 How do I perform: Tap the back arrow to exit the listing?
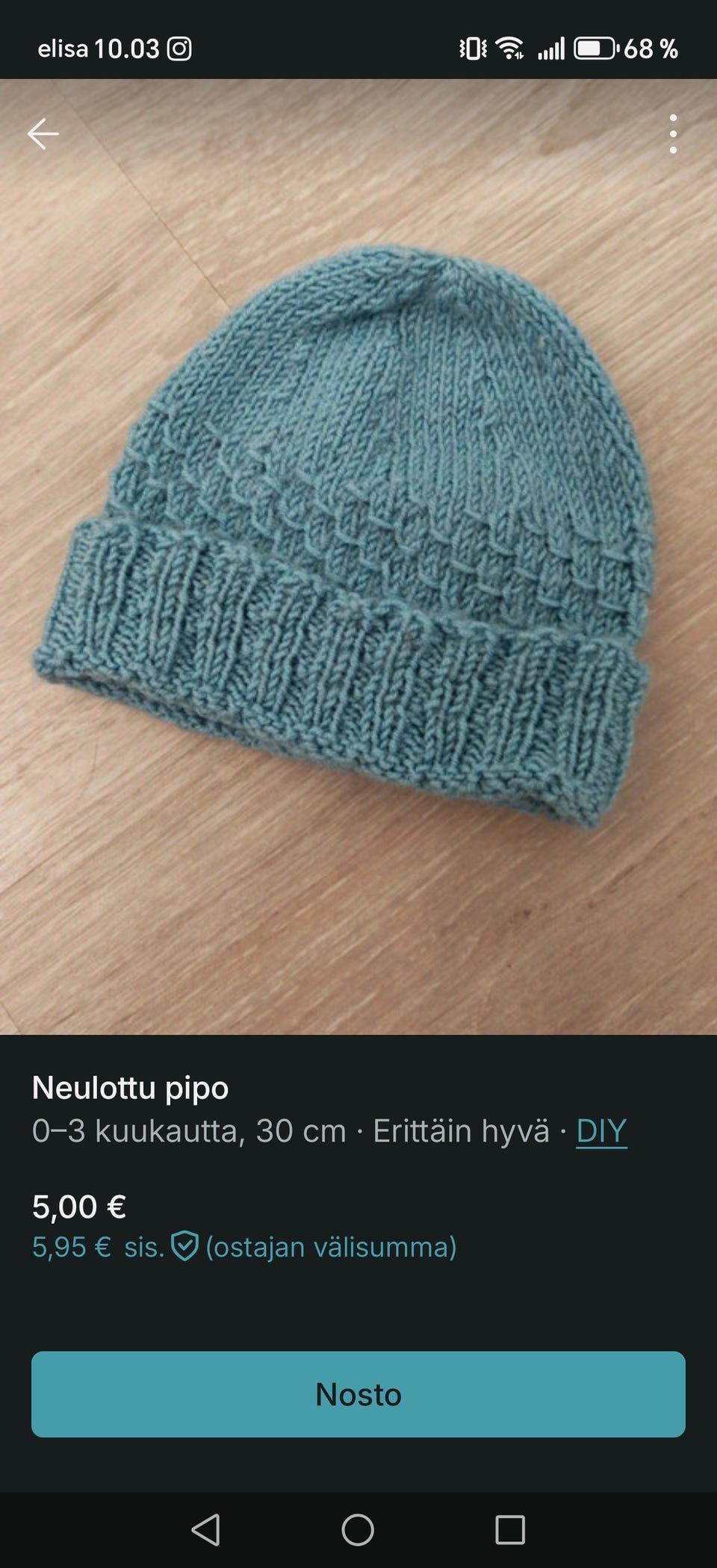43,134
